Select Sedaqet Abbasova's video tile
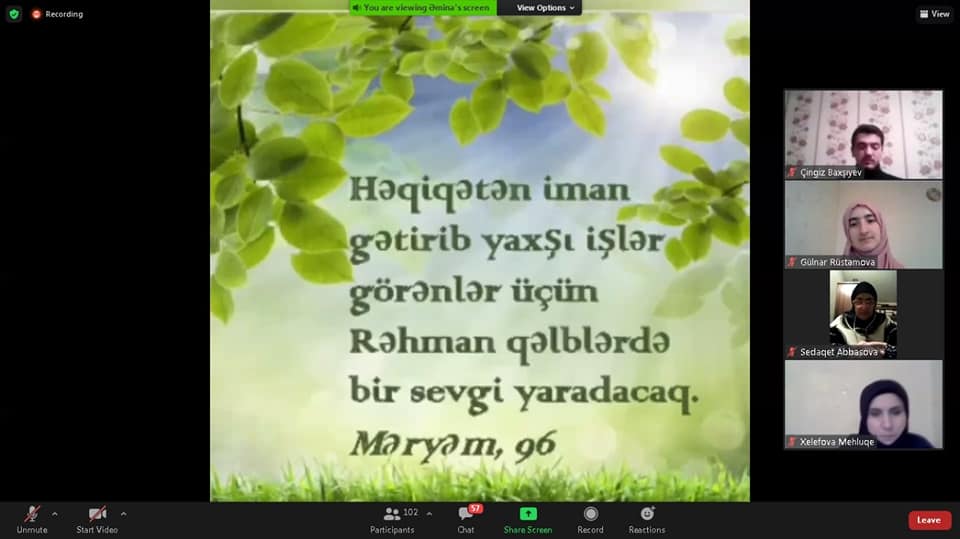 pos(863,314)
